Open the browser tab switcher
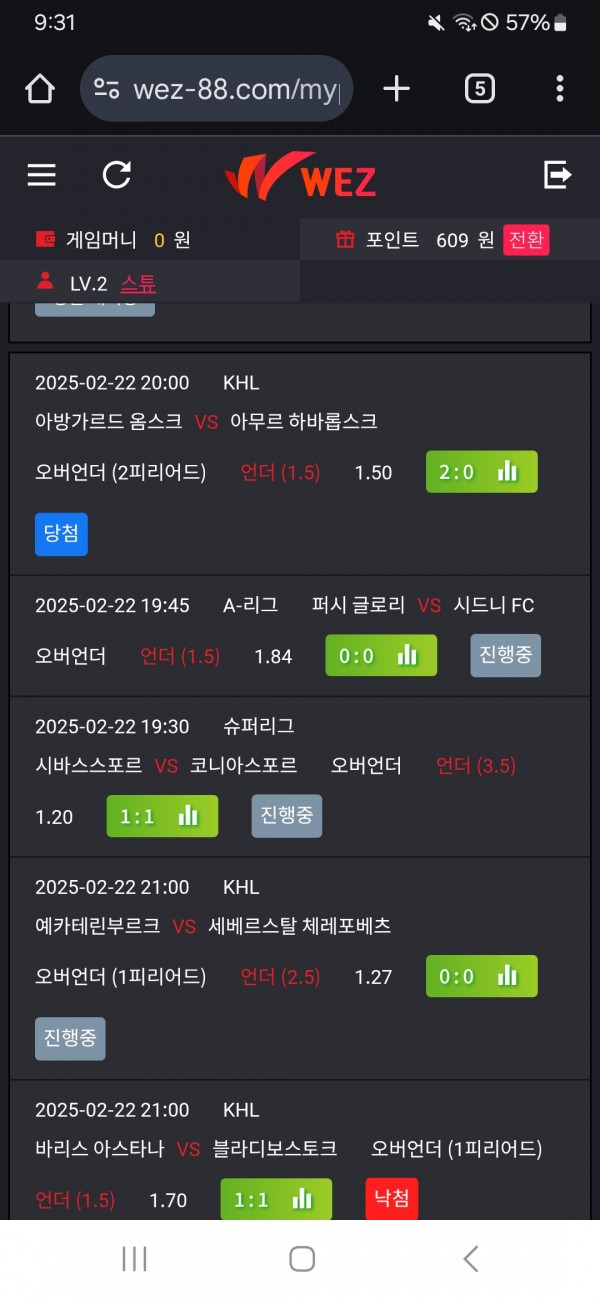Screen dimensions: 600x1300 [x=479, y=89]
